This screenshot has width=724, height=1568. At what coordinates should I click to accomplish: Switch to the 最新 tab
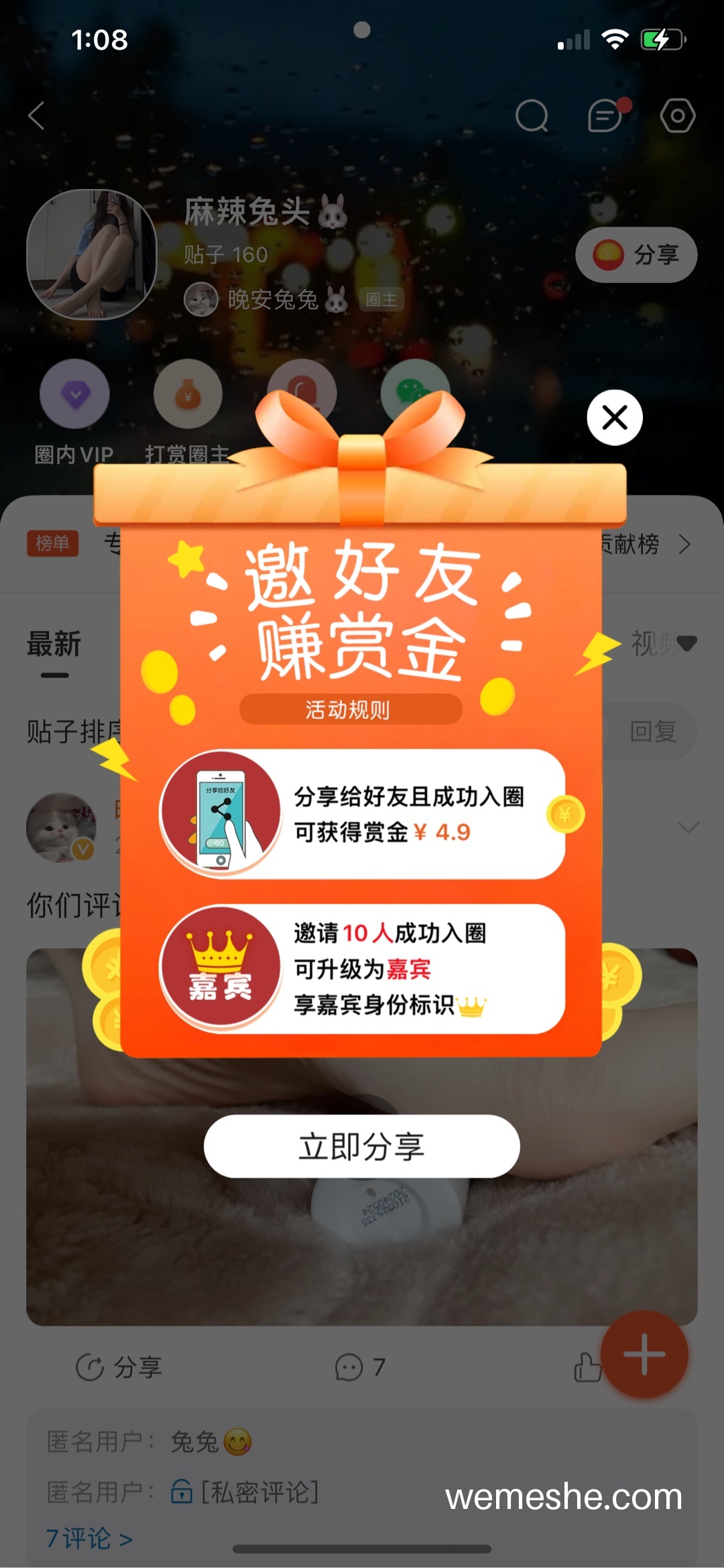pos(54,645)
